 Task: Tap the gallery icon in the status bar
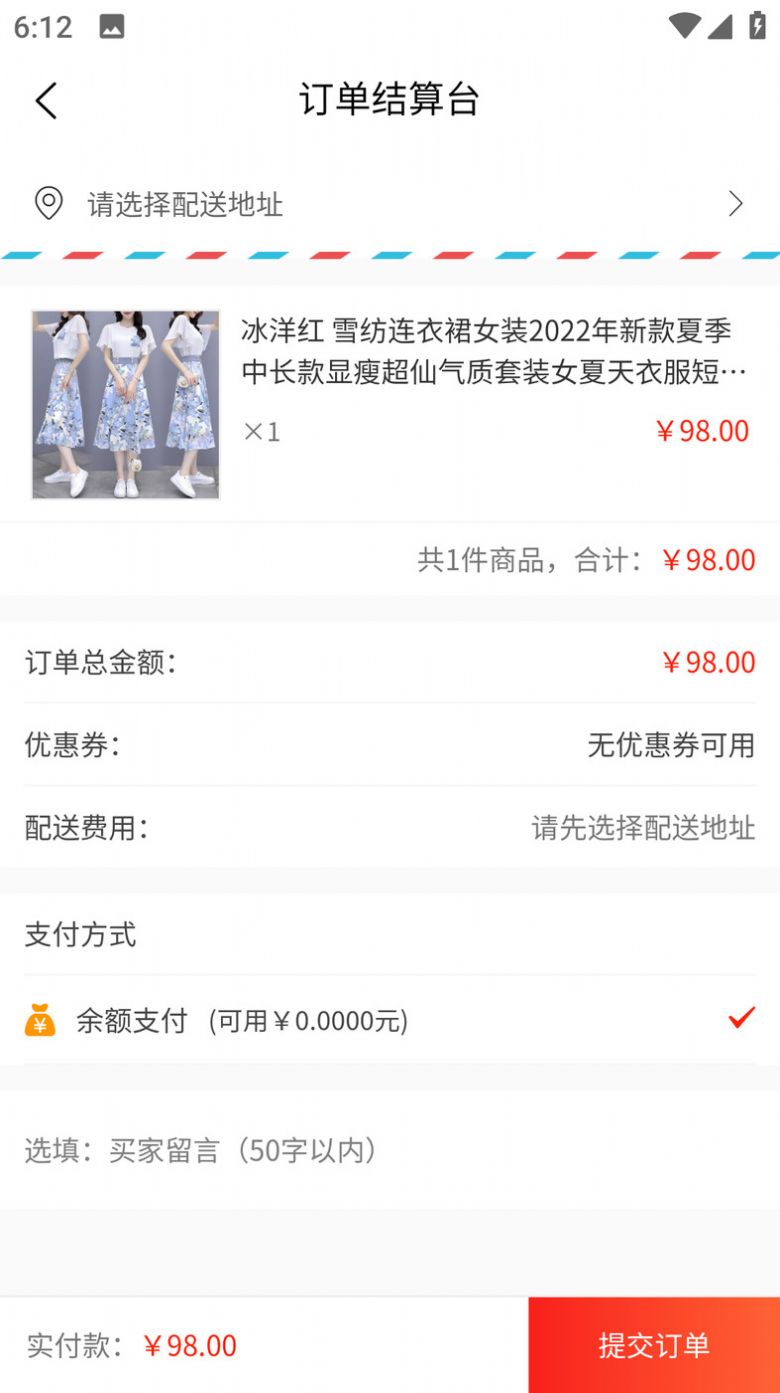pyautogui.click(x=110, y=26)
